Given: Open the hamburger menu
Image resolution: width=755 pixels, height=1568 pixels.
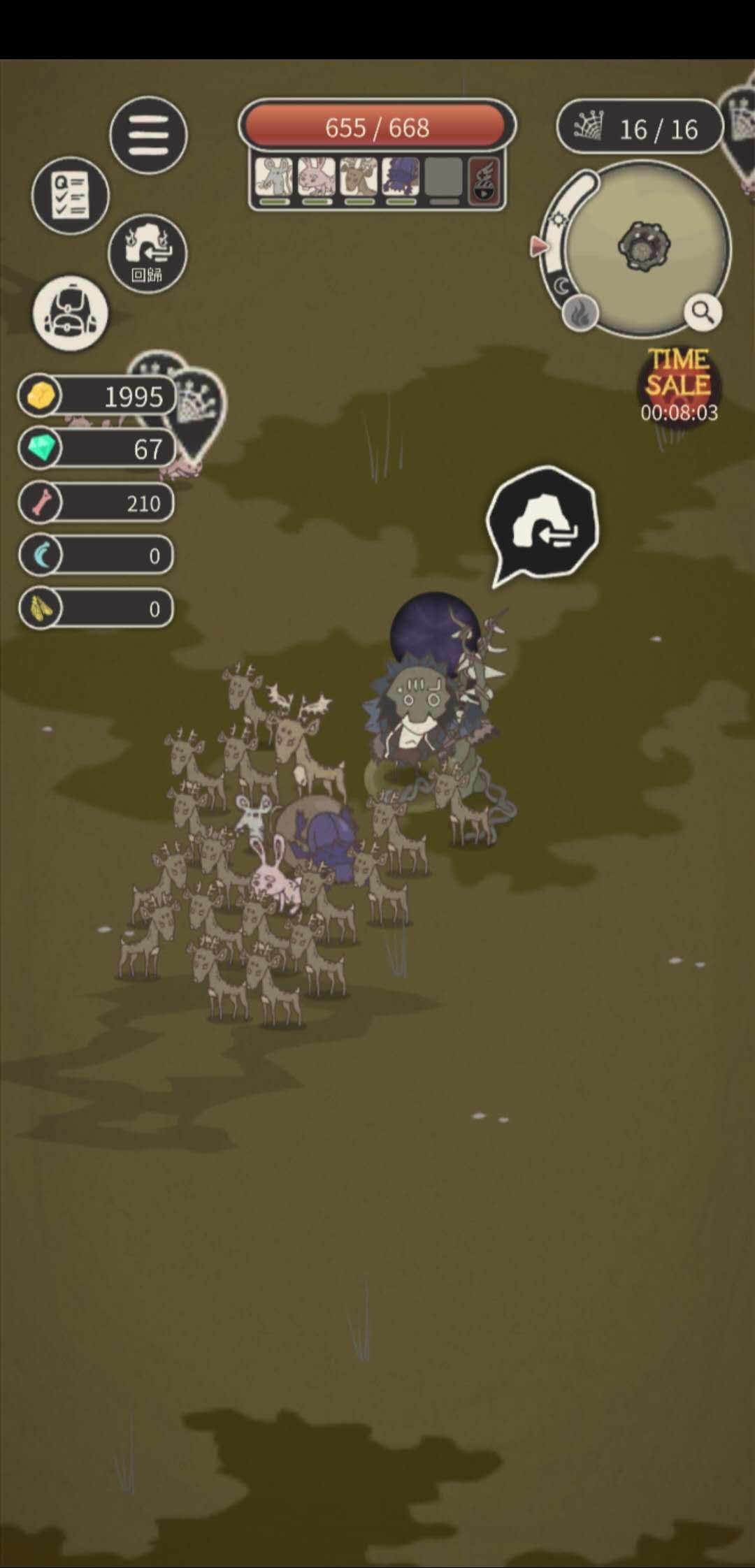Looking at the screenshot, I should point(148,135).
